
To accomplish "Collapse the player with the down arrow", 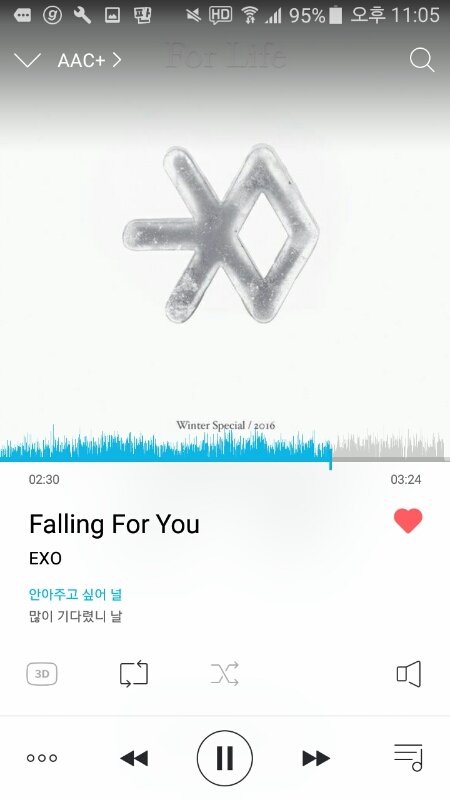I will coord(27,61).
